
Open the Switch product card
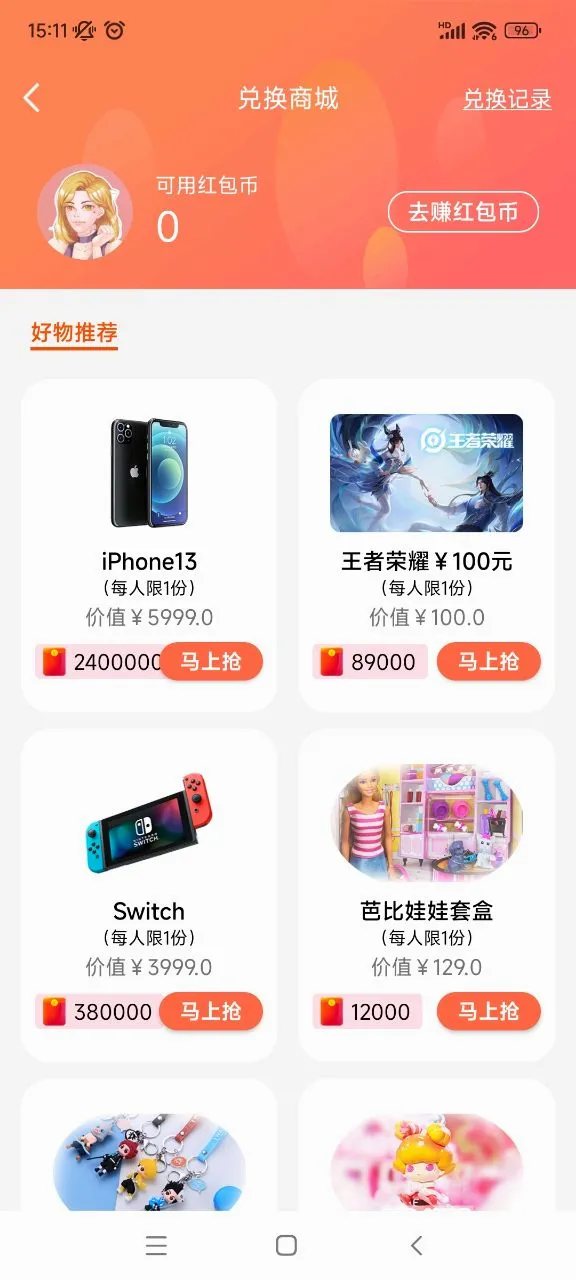point(149,895)
